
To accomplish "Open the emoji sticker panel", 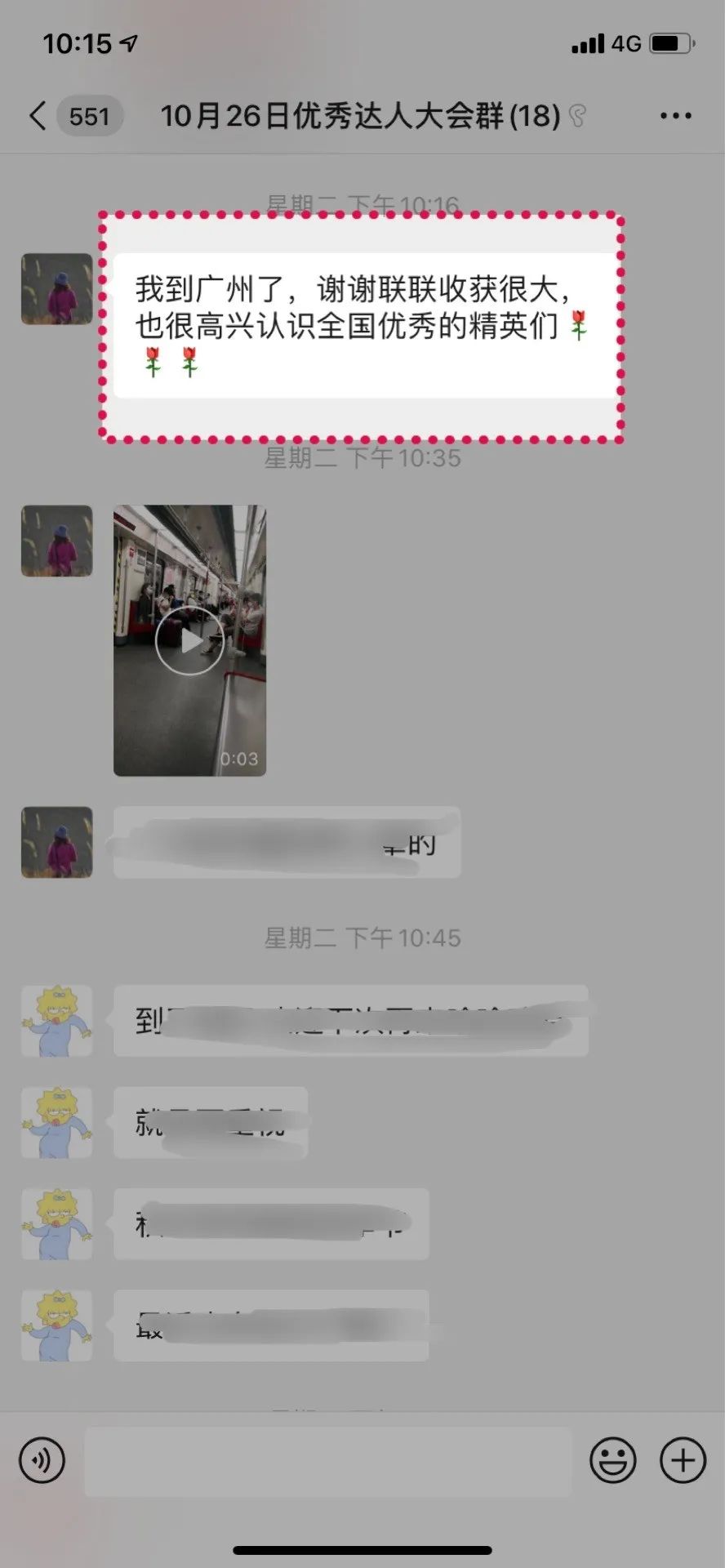I will [x=612, y=1459].
